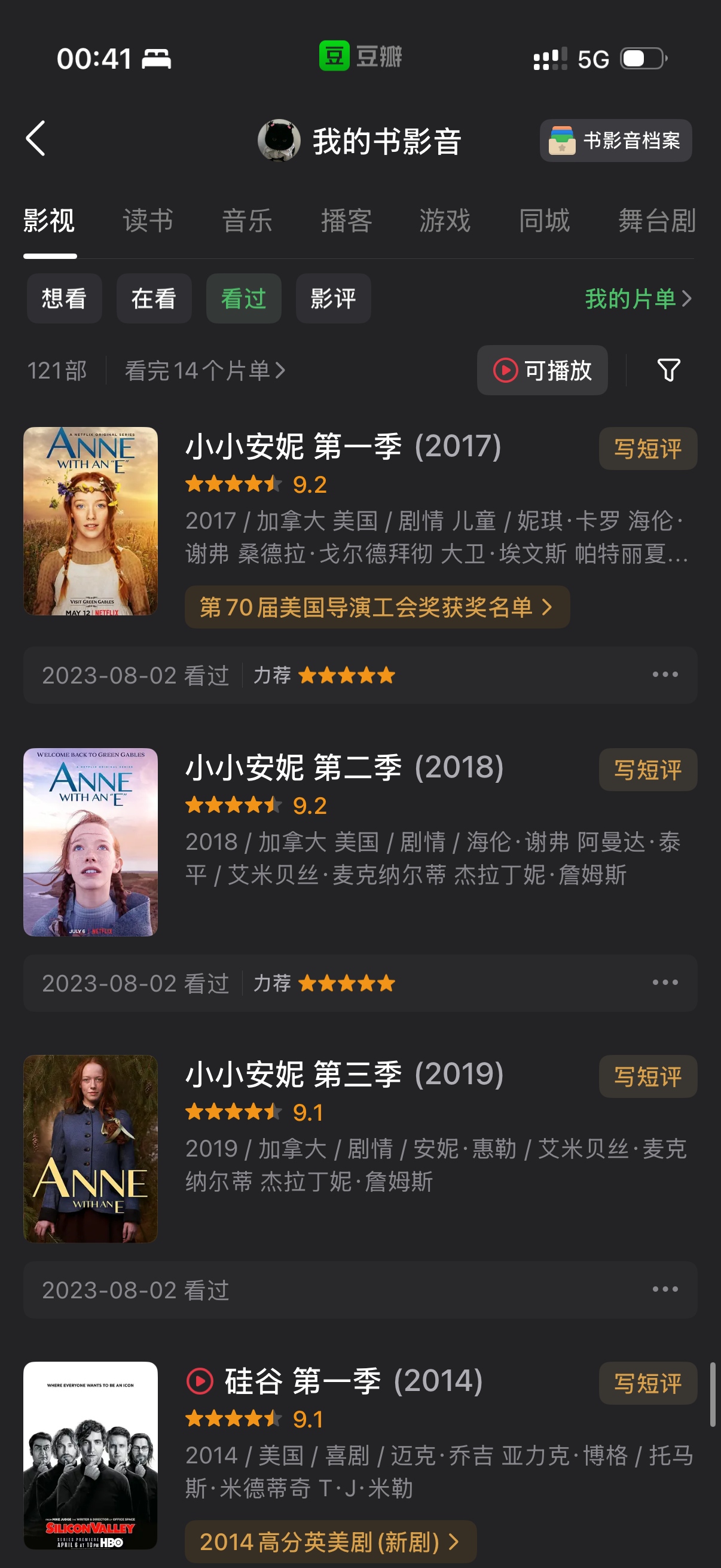
Task: Show the 想看 list
Action: click(64, 298)
